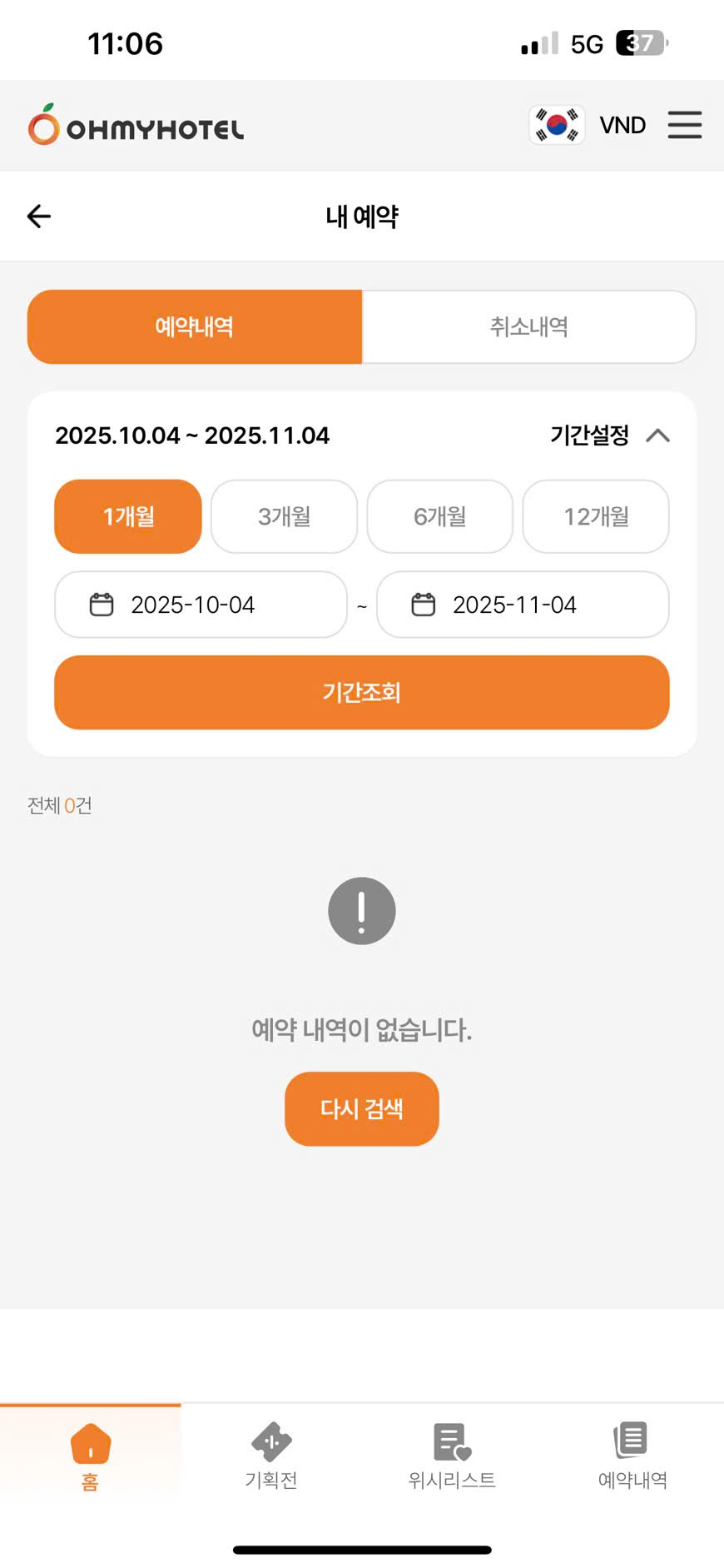
Task: Open the 위시리스트 tab
Action: tap(452, 1457)
